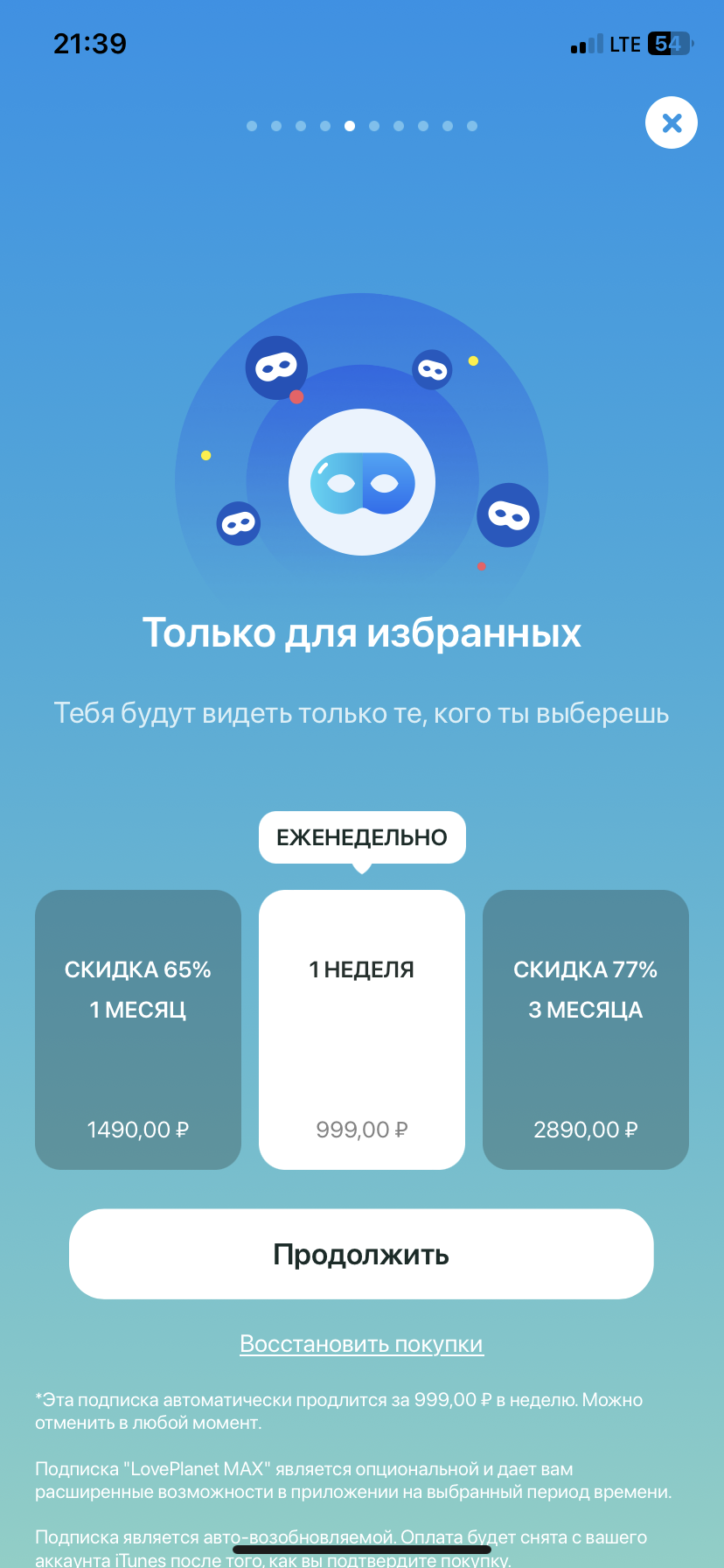
Task: Close the subscription offer screen
Action: [x=671, y=122]
